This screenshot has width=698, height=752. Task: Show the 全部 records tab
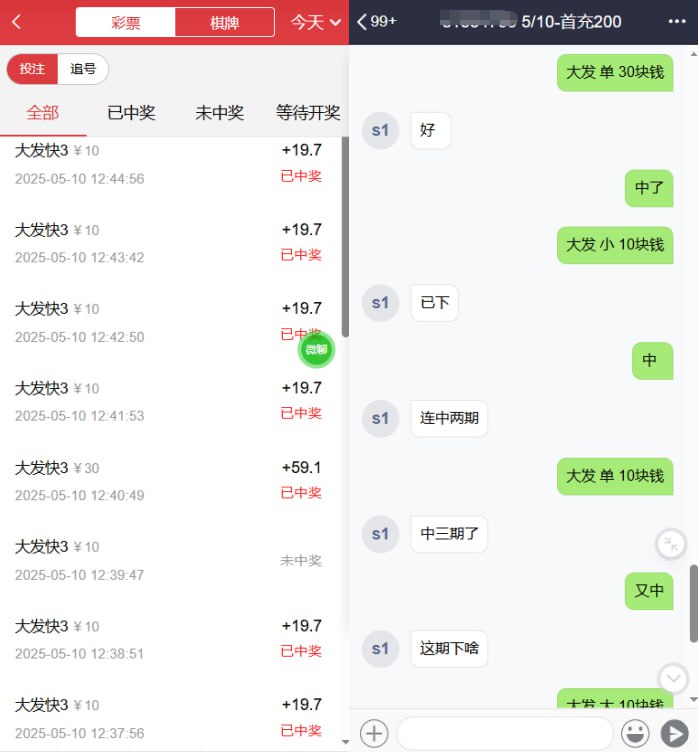[x=43, y=113]
